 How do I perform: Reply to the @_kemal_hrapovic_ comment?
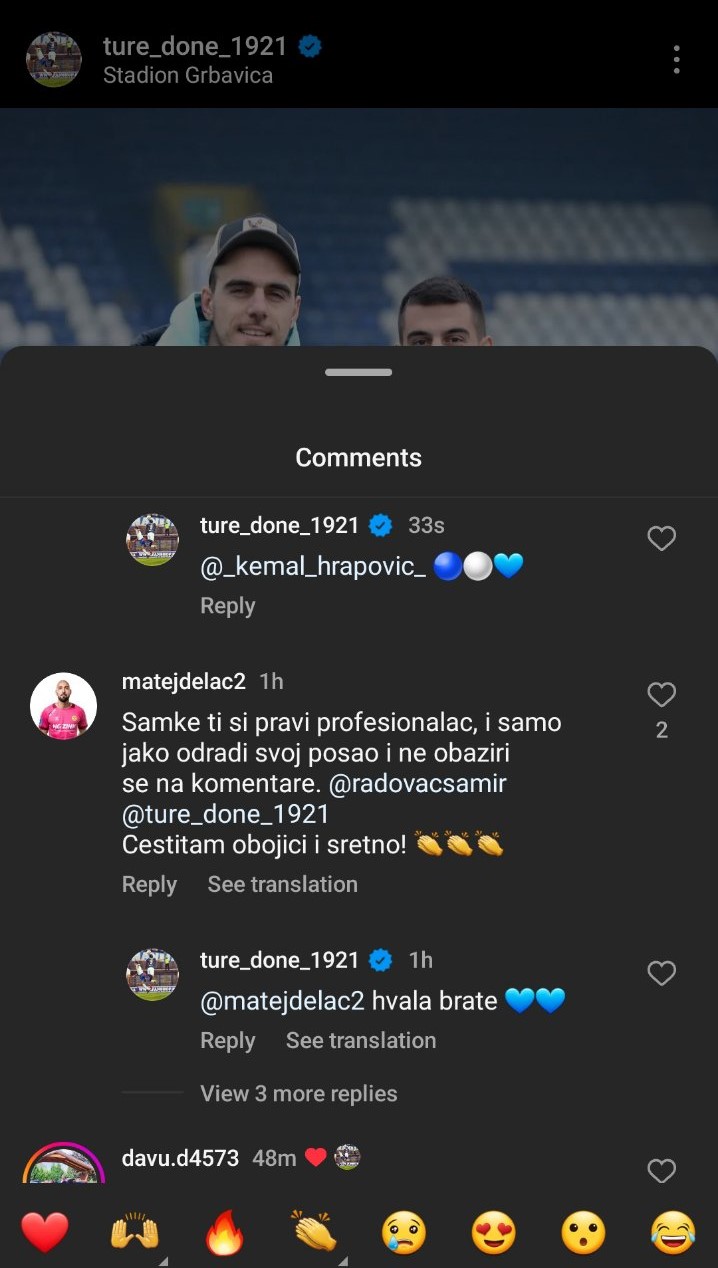coord(227,606)
